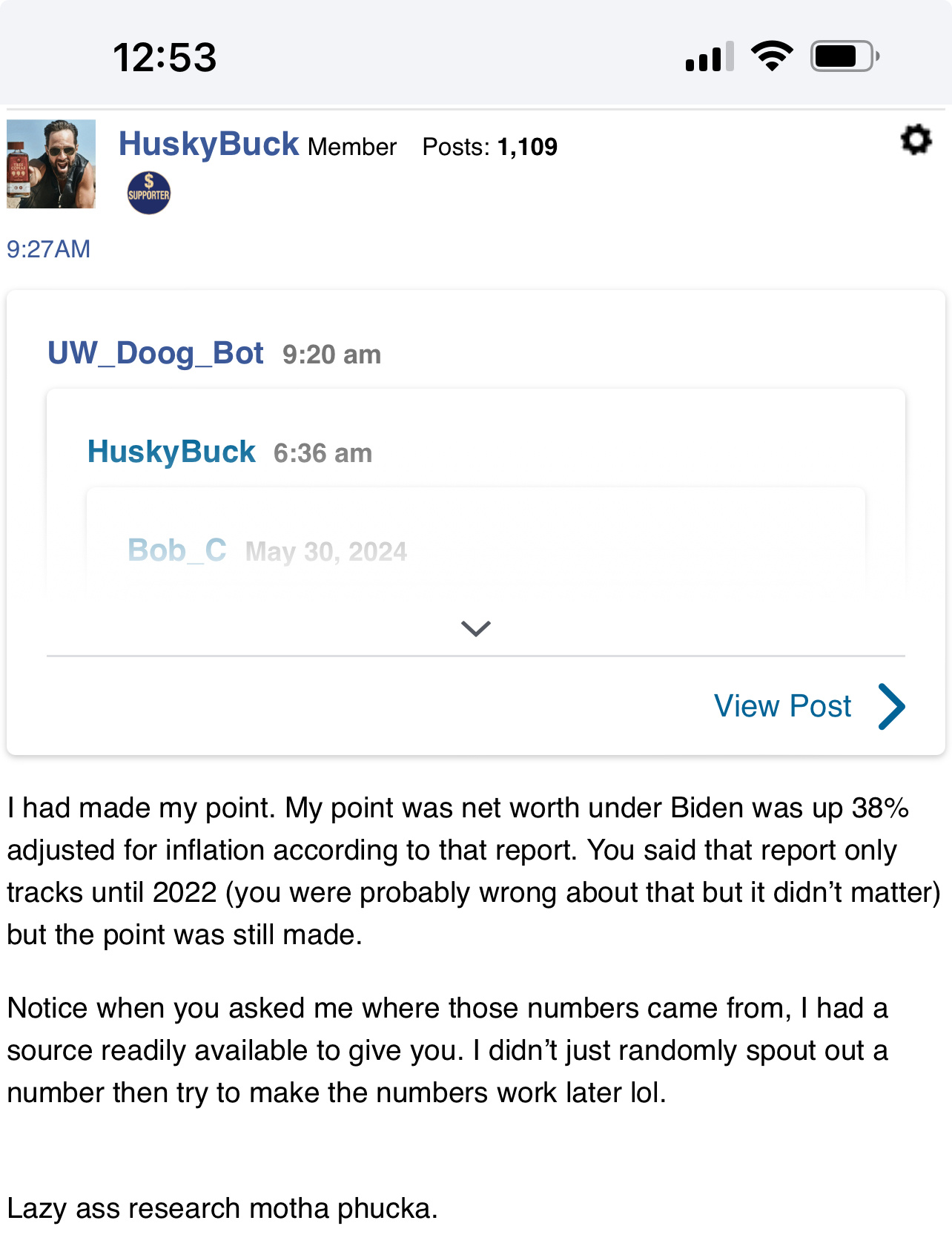Open the 9:27AM post permalink
This screenshot has height=1249, width=952.
coord(48,249)
